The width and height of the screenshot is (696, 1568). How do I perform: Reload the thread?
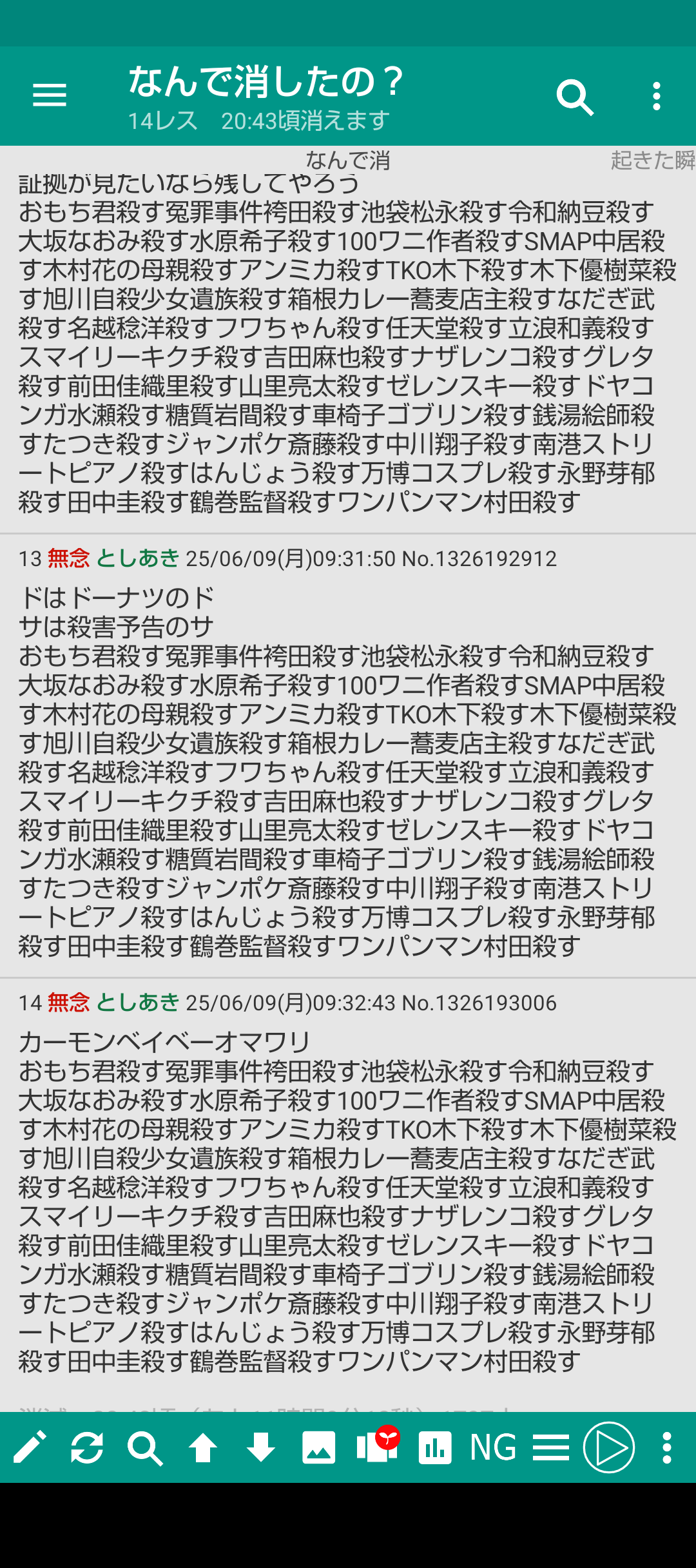87,1447
